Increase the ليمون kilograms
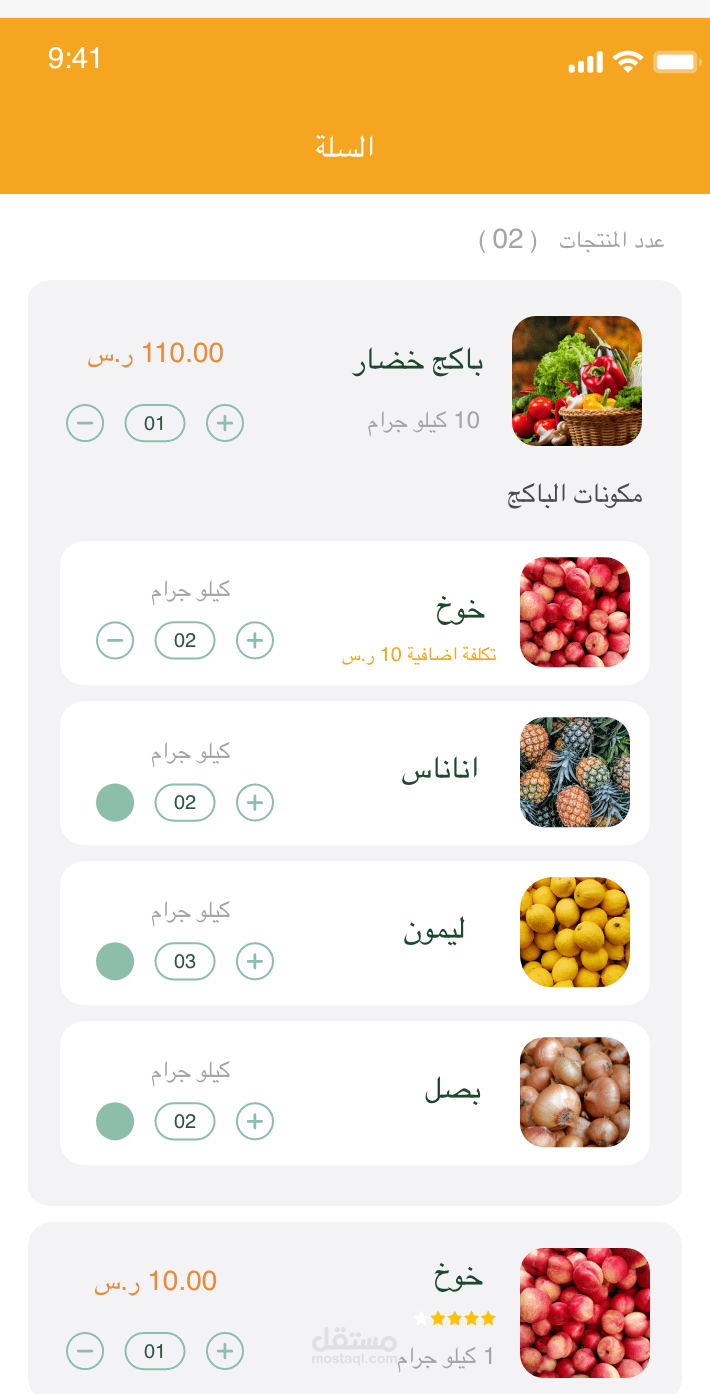 [255, 961]
